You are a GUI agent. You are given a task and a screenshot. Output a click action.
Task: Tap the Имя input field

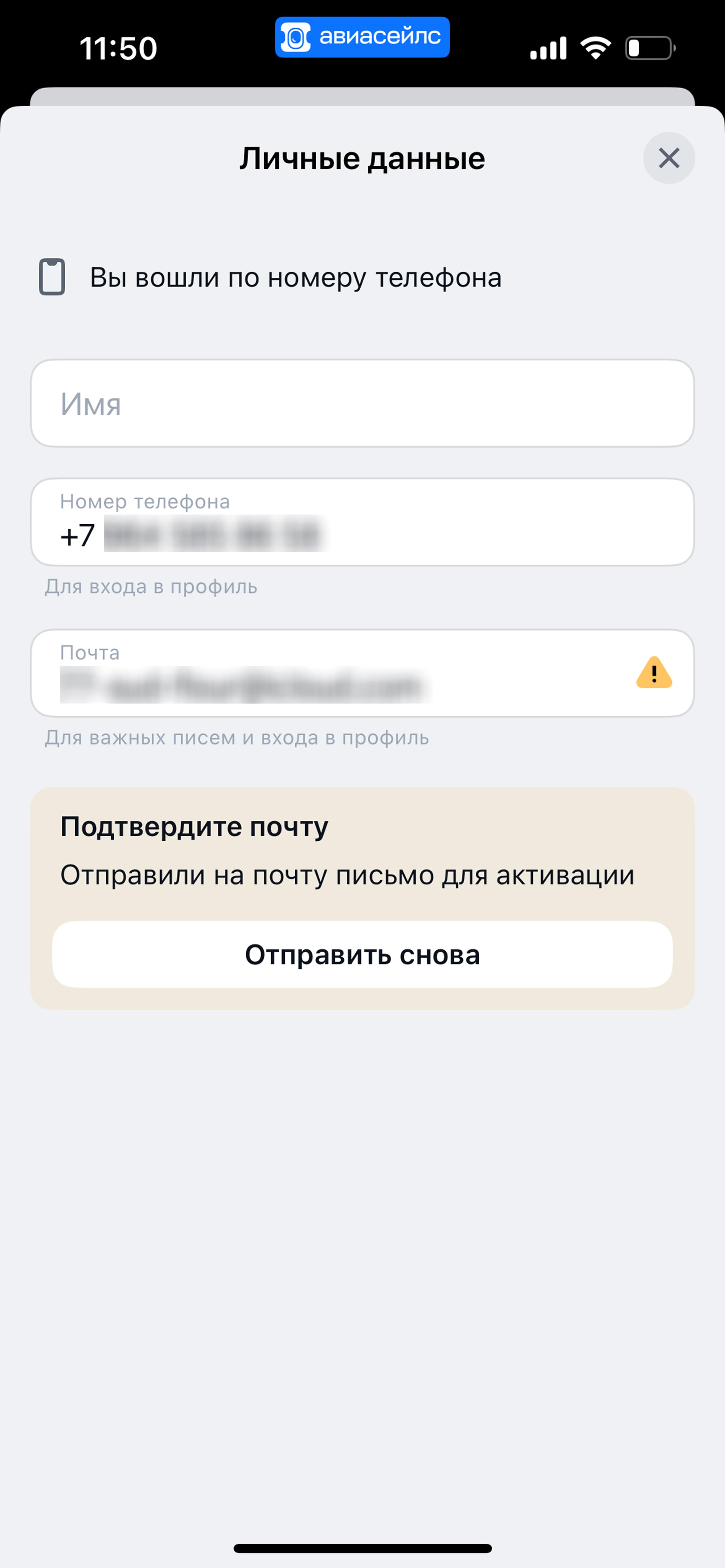point(362,403)
